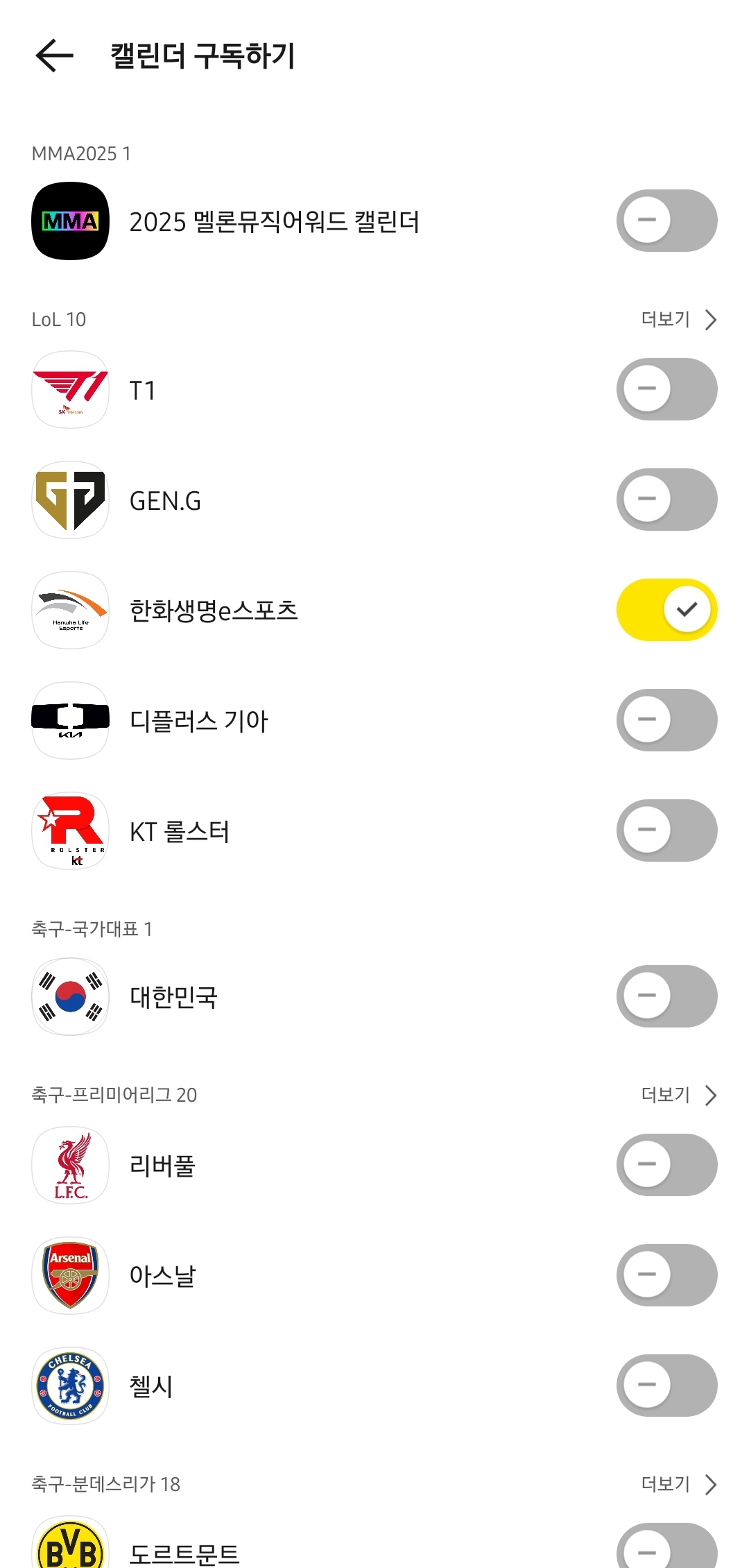
Task: Toggle the 첼시 calendar on
Action: coord(666,1386)
